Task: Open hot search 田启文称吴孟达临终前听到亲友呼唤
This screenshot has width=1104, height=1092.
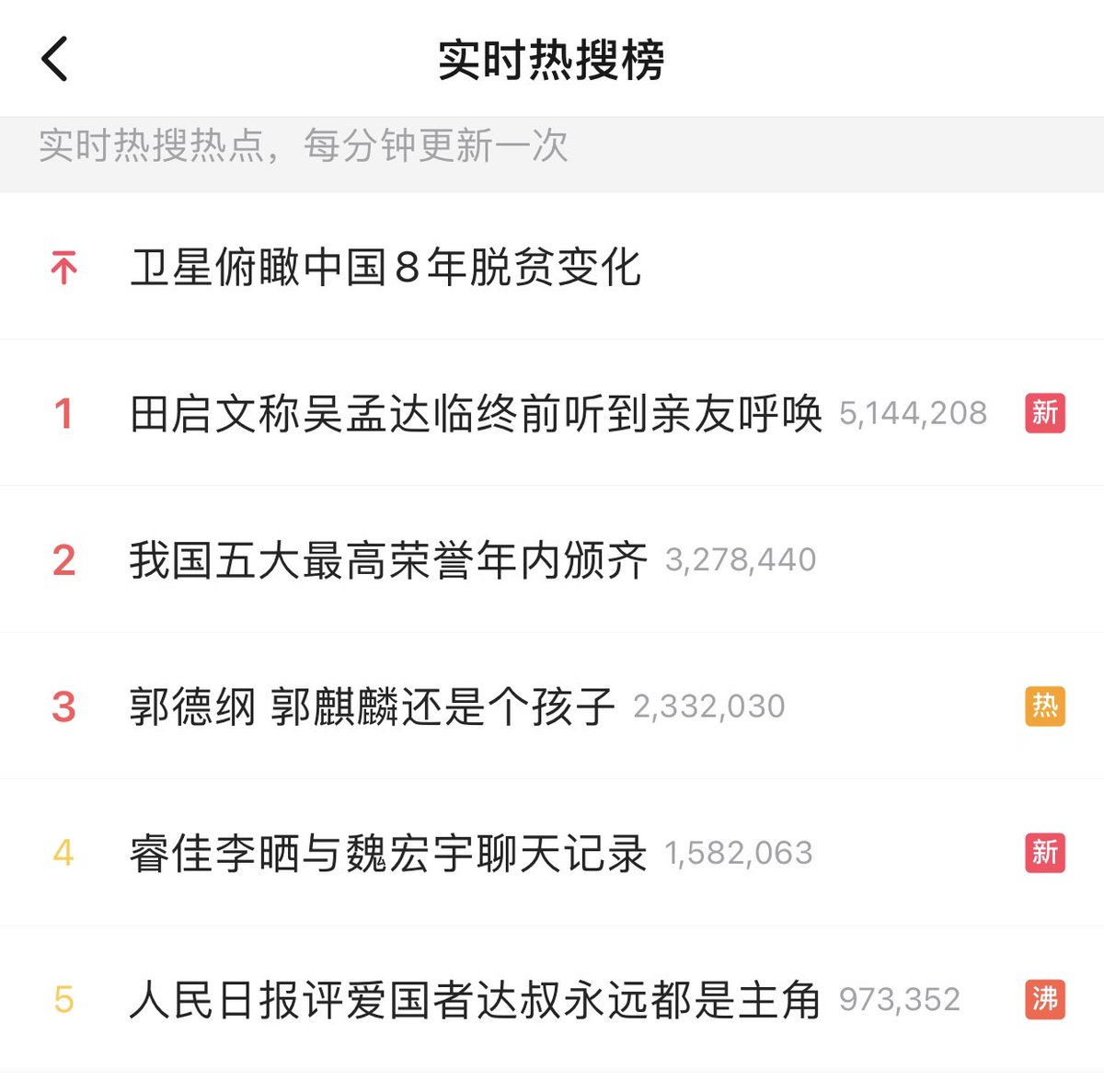Action: click(x=476, y=414)
